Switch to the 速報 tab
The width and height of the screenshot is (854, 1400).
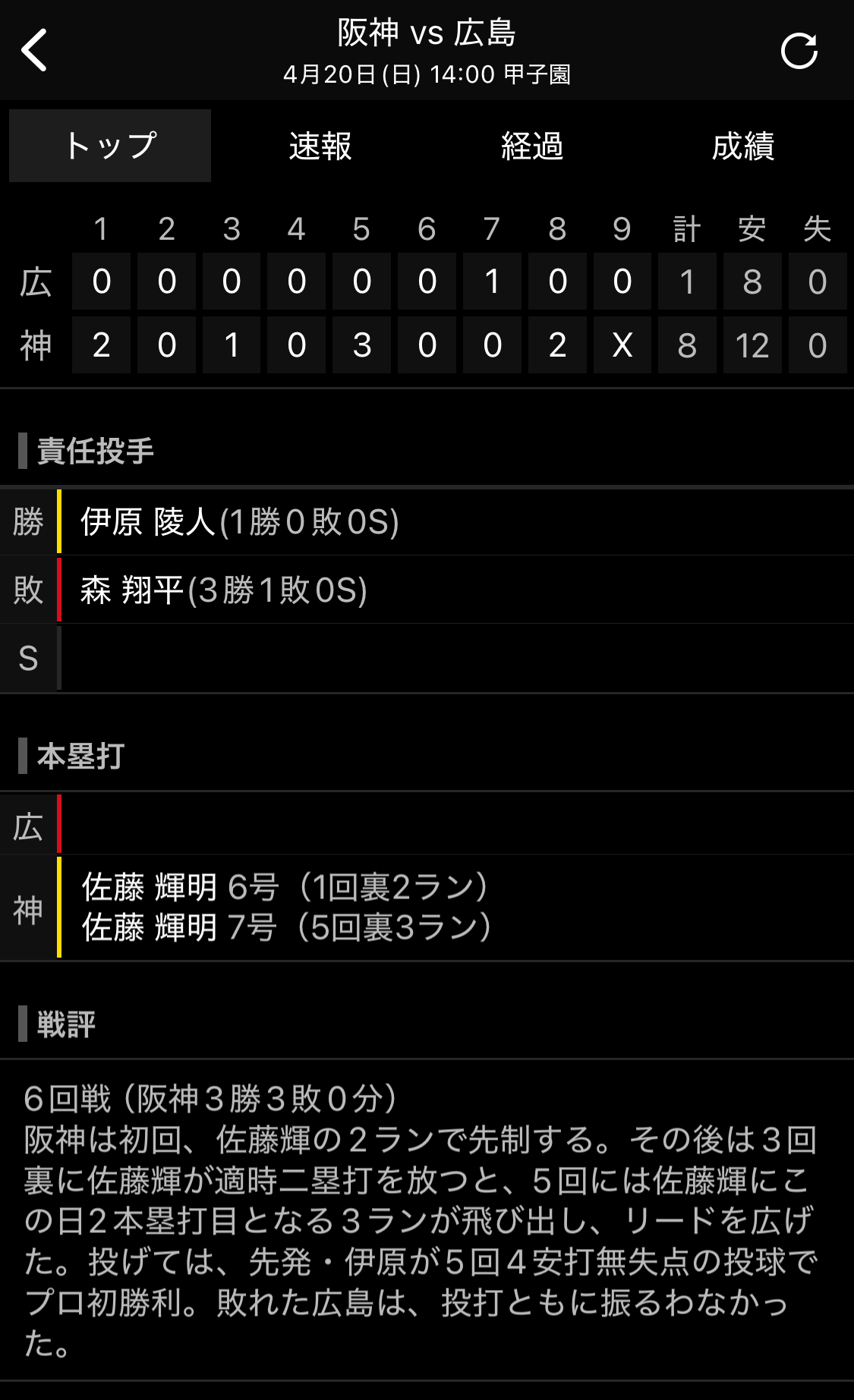[320, 146]
